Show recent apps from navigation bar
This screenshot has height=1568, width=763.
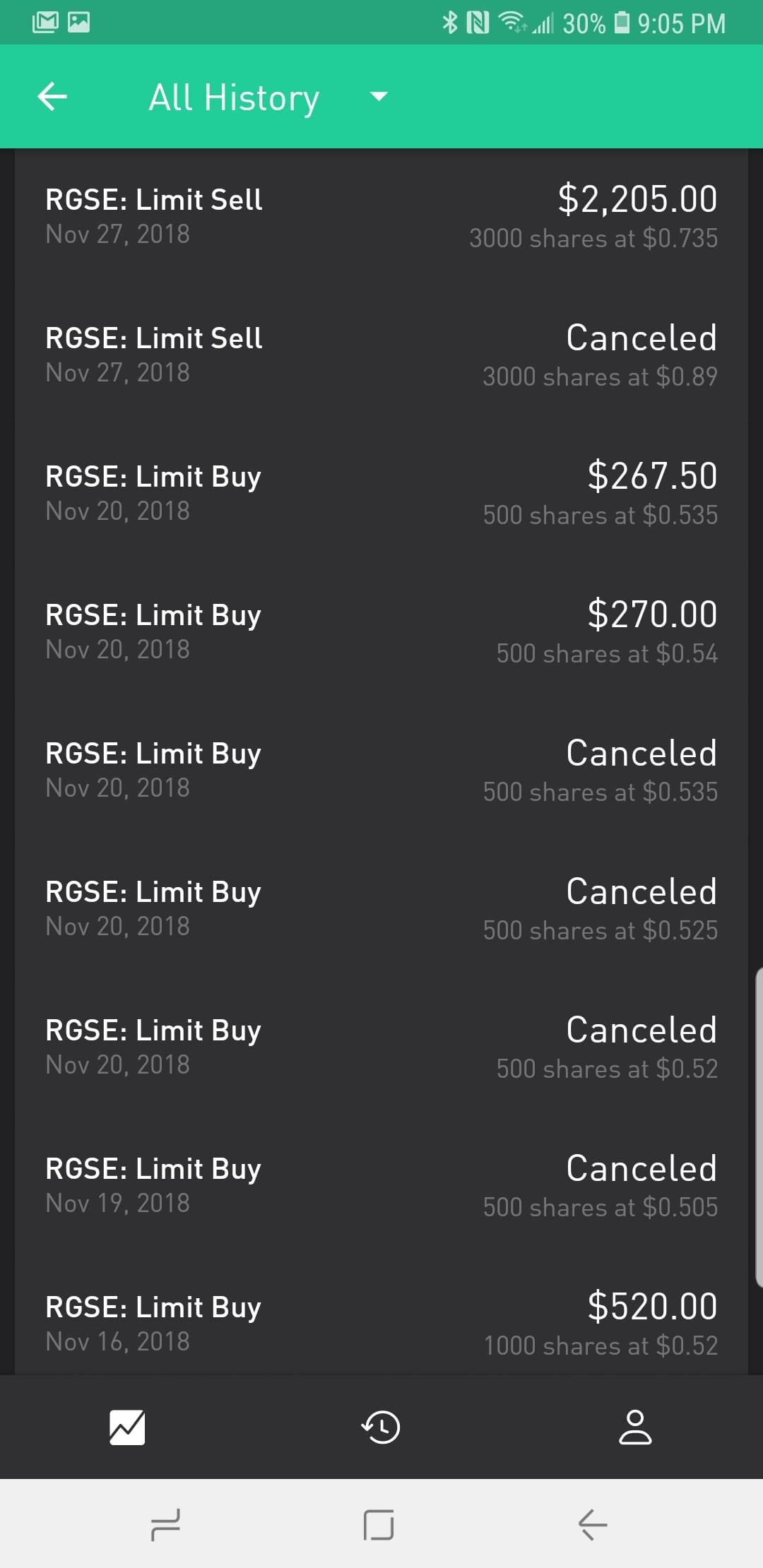pos(166,1524)
